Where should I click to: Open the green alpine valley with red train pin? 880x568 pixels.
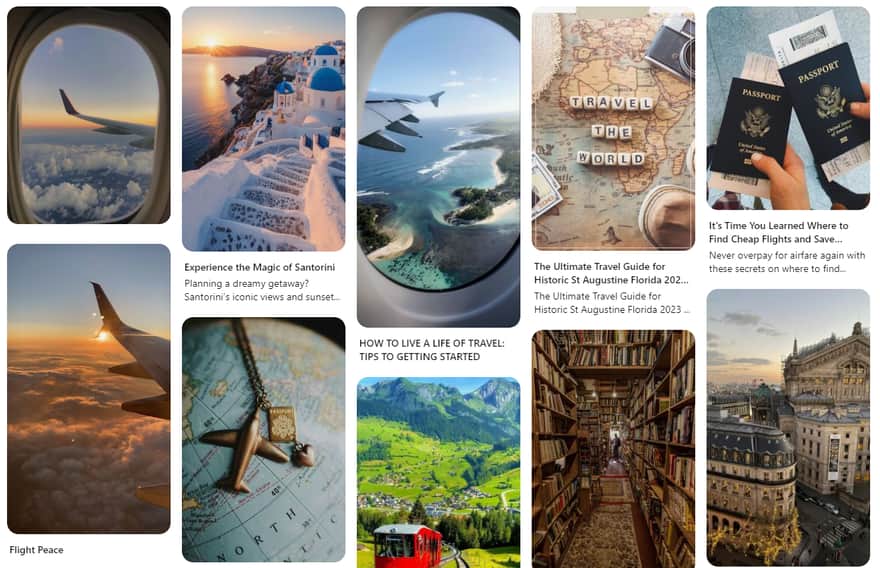(438, 472)
